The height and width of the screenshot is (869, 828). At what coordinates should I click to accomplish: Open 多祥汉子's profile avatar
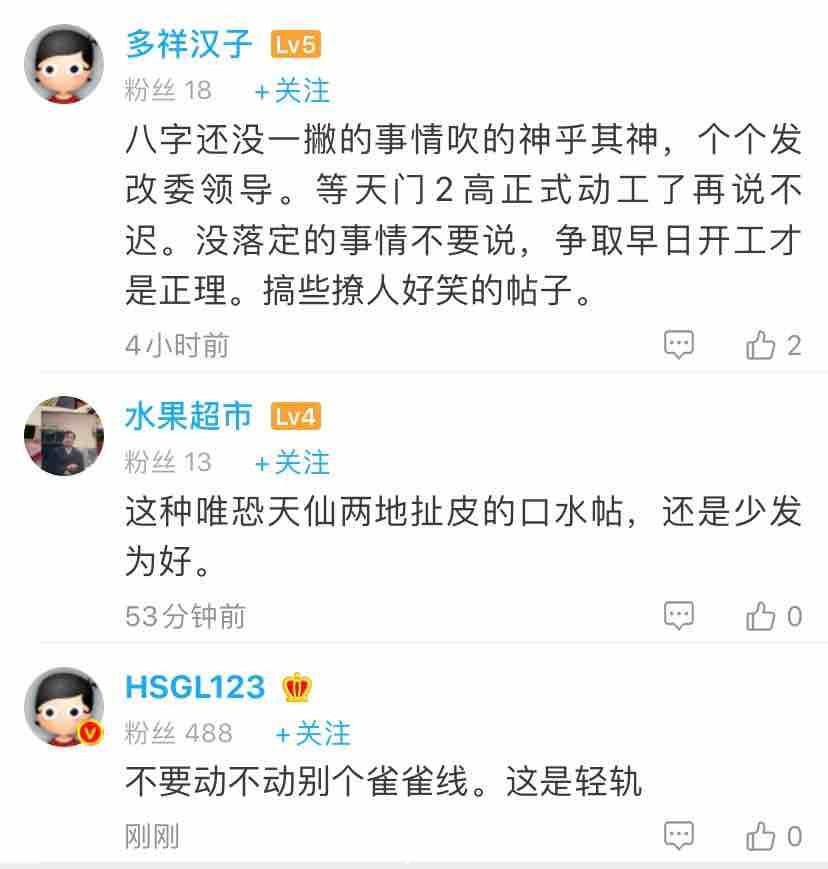(64, 64)
